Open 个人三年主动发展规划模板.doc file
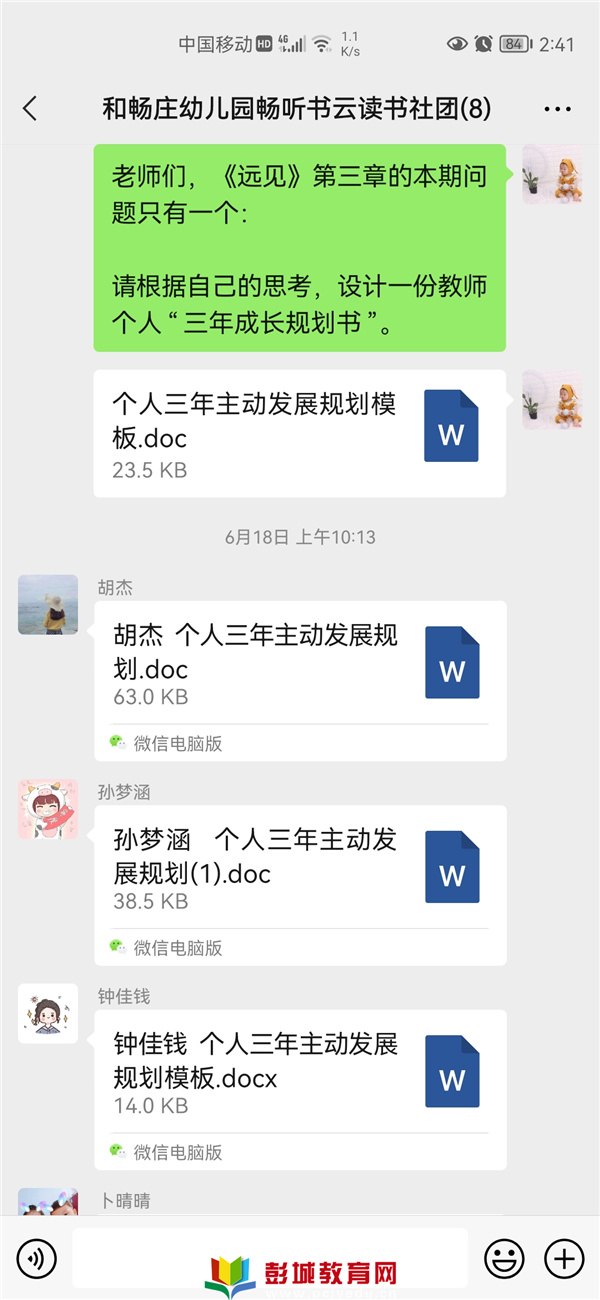600x1300 pixels. pyautogui.click(x=299, y=434)
